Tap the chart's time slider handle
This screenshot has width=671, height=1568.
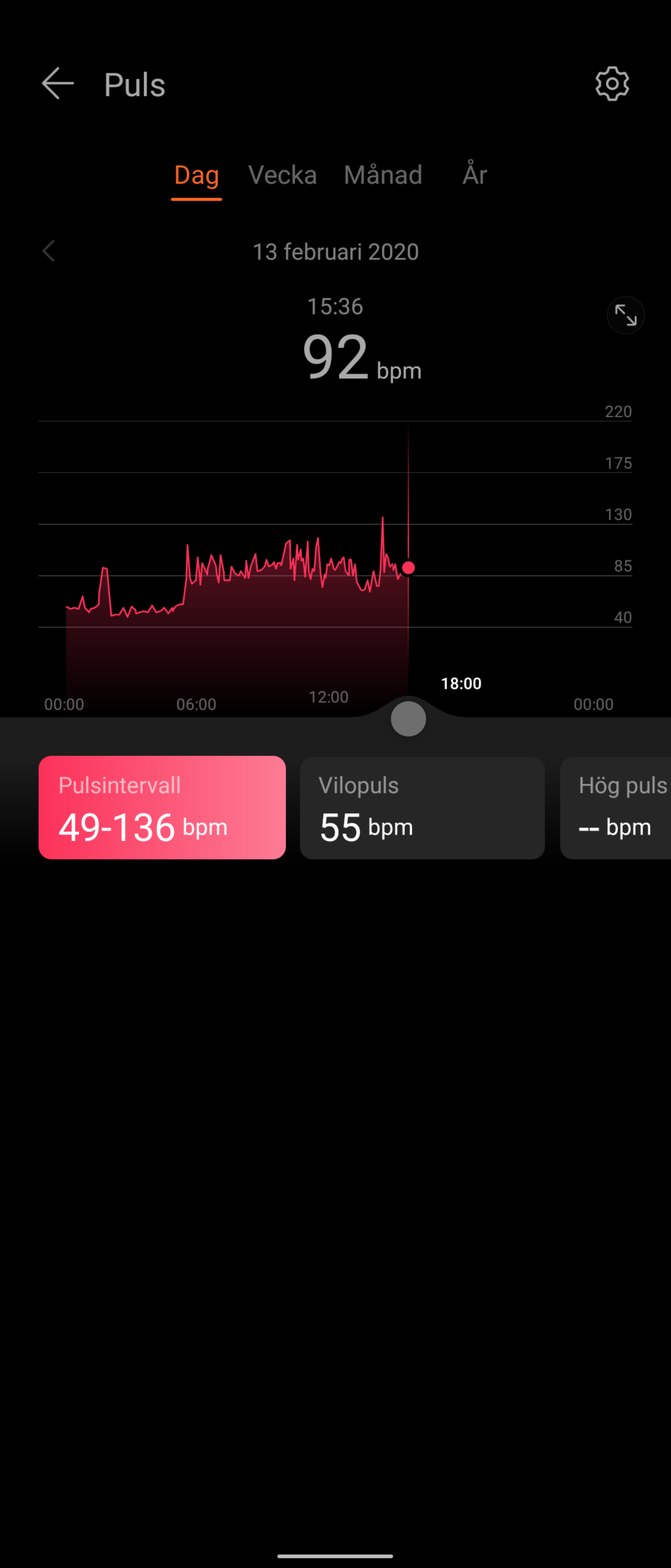408,718
